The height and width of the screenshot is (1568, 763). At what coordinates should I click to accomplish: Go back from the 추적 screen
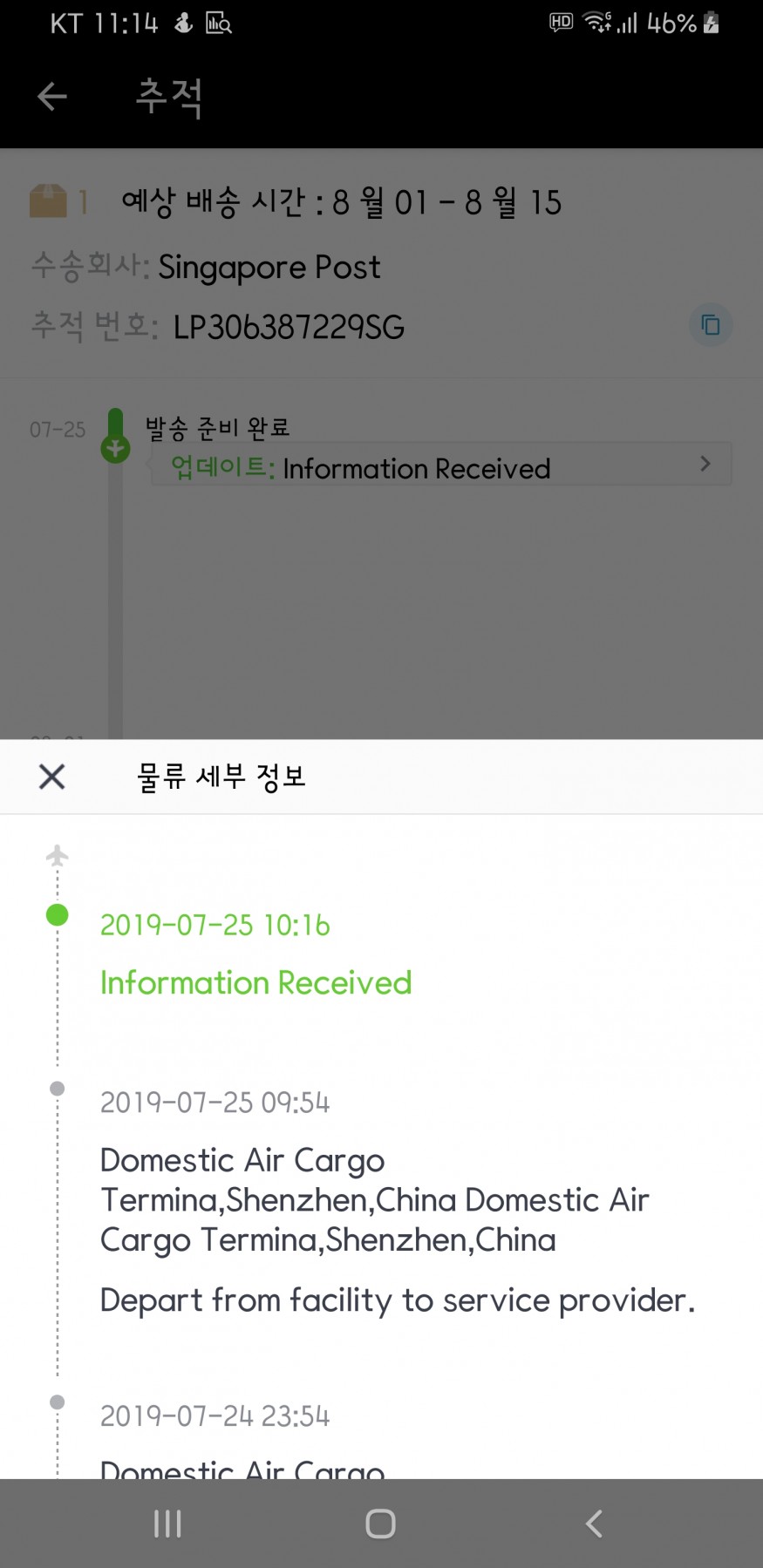coord(52,96)
